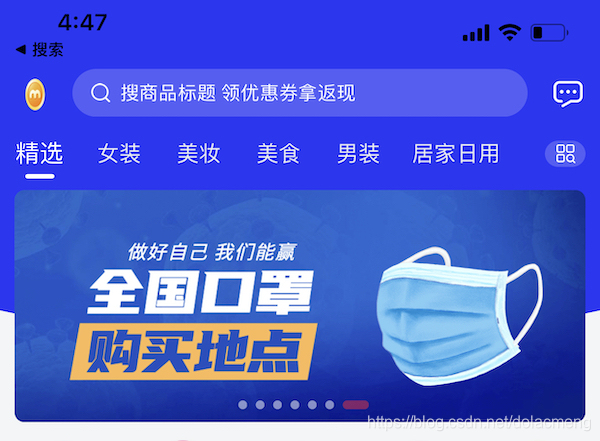600x441 pixels.
Task: Select the 居家日用 tab
Action: tap(455, 154)
